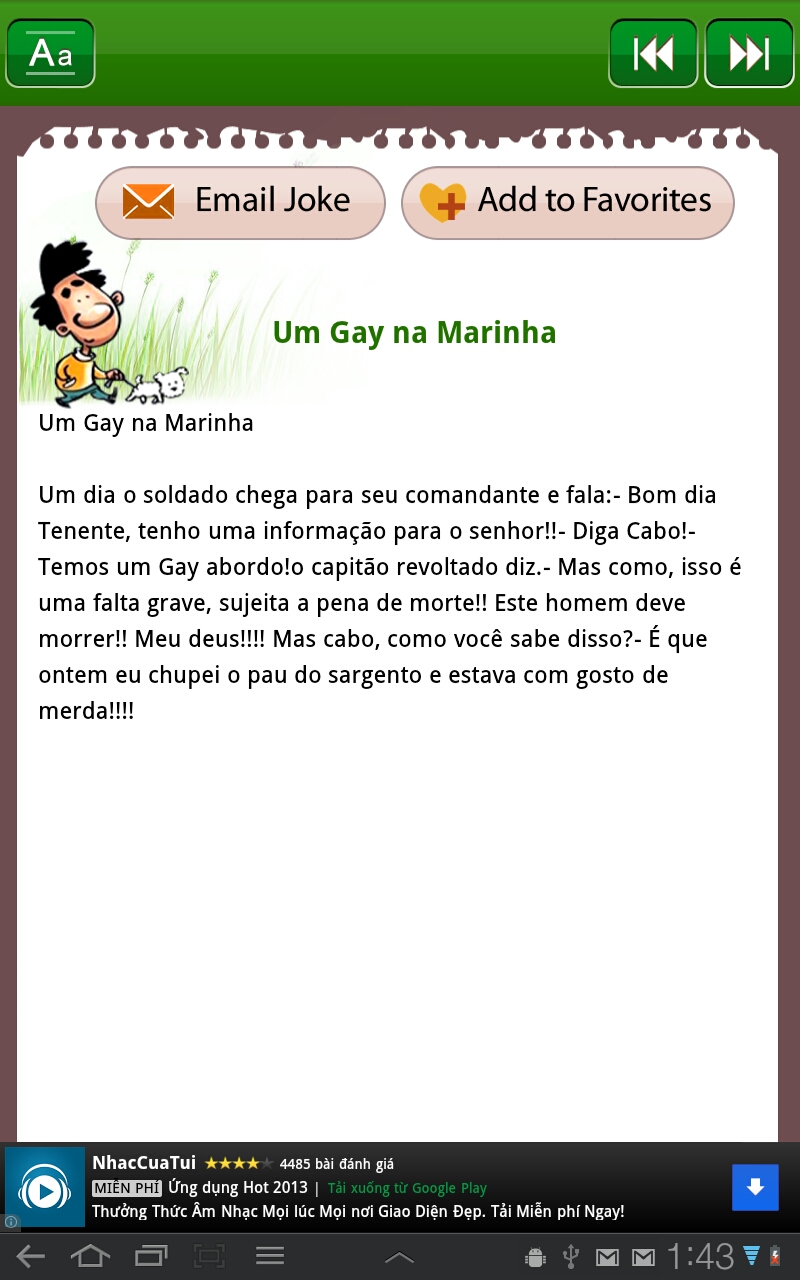Screen dimensions: 800x1280
Task: Go home using the home icon
Action: [x=90, y=1258]
